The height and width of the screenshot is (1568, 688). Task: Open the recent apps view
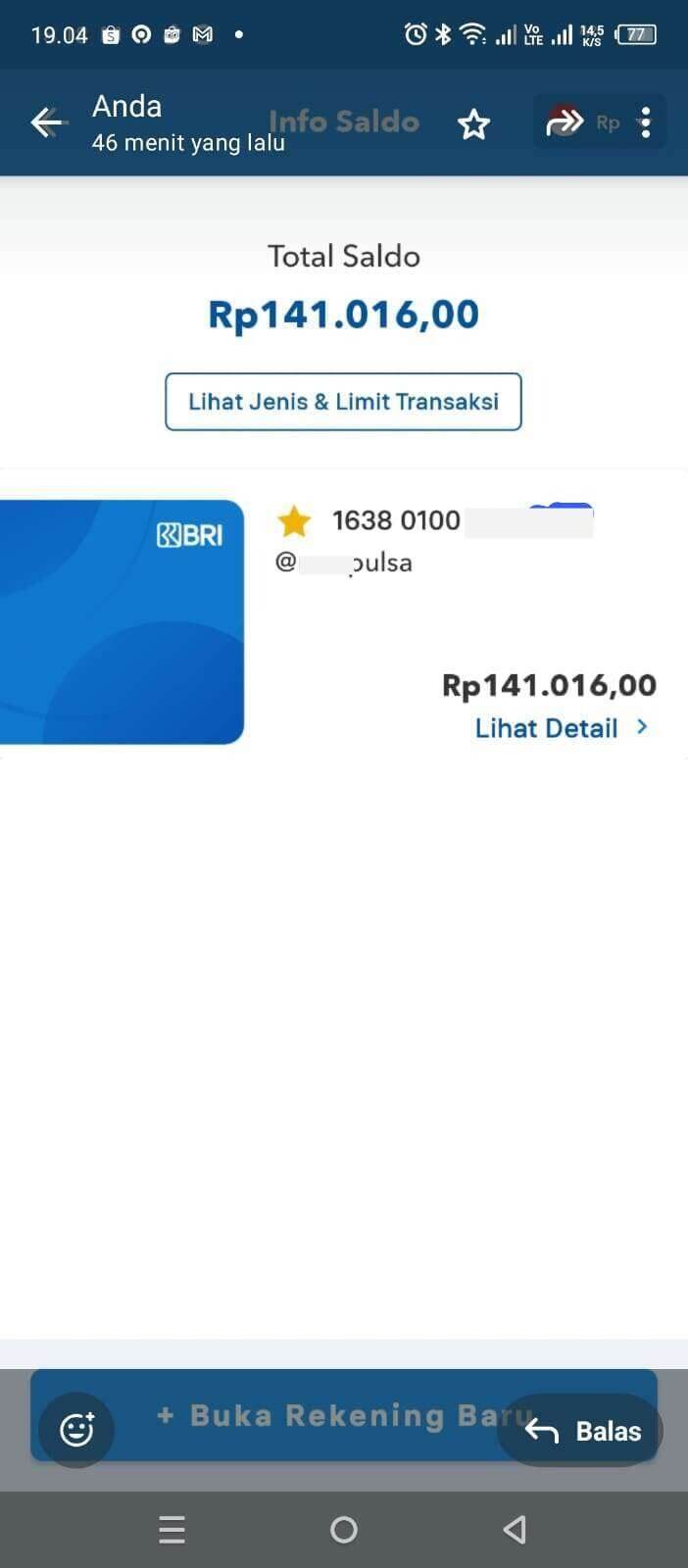pos(172,1530)
